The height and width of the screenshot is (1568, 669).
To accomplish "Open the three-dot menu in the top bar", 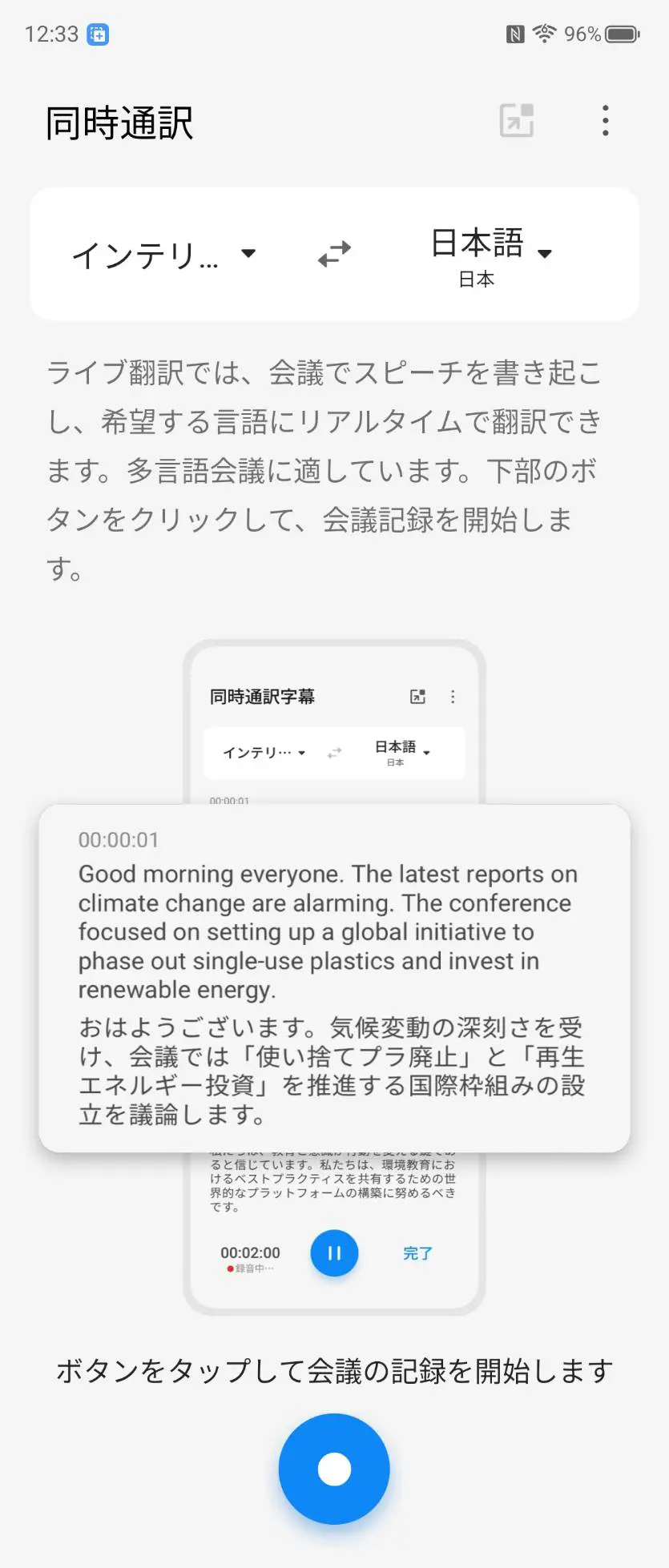I will click(605, 120).
